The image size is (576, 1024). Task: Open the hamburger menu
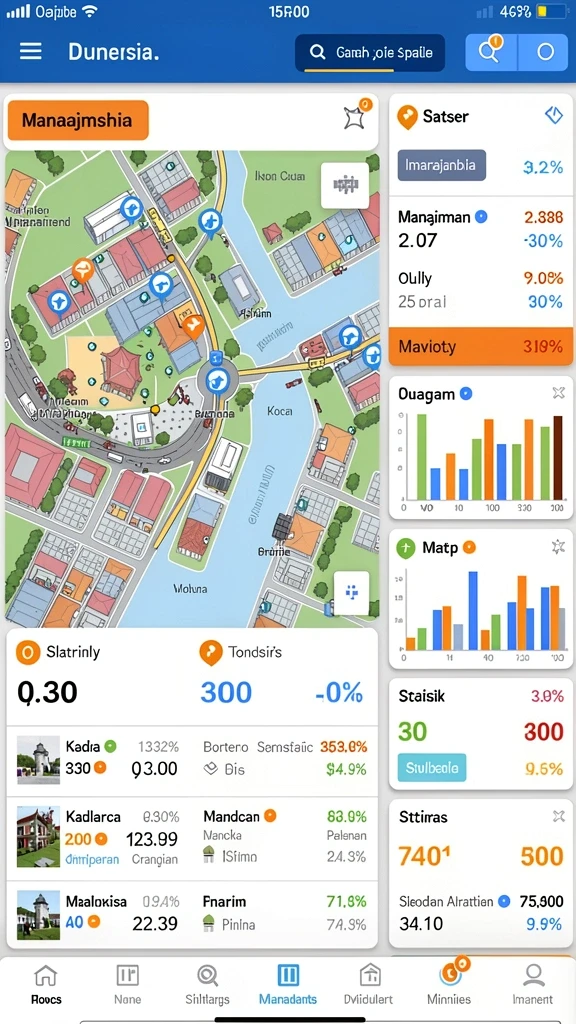pos(31,52)
